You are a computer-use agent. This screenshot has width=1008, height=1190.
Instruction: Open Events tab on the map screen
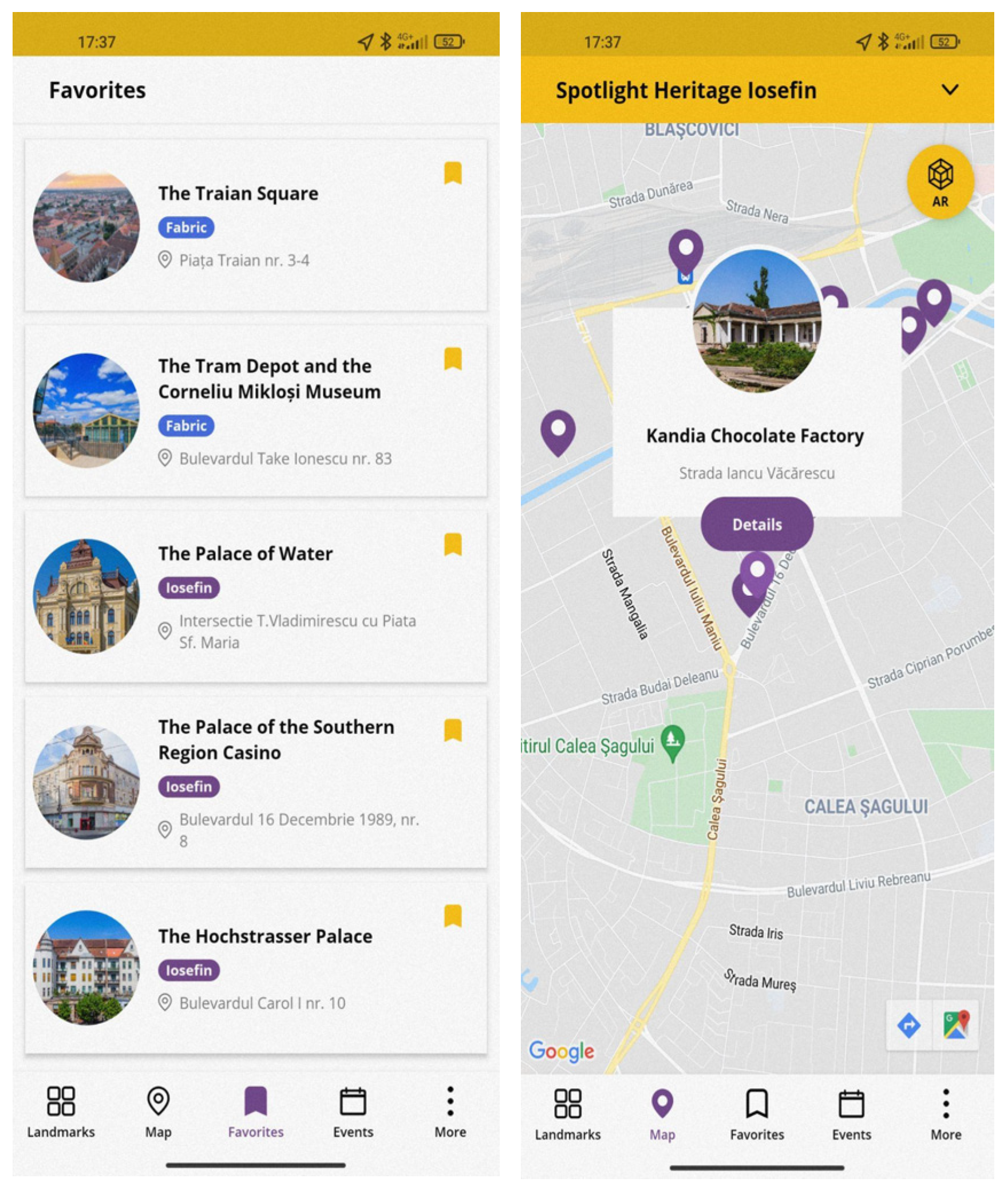(x=851, y=1114)
